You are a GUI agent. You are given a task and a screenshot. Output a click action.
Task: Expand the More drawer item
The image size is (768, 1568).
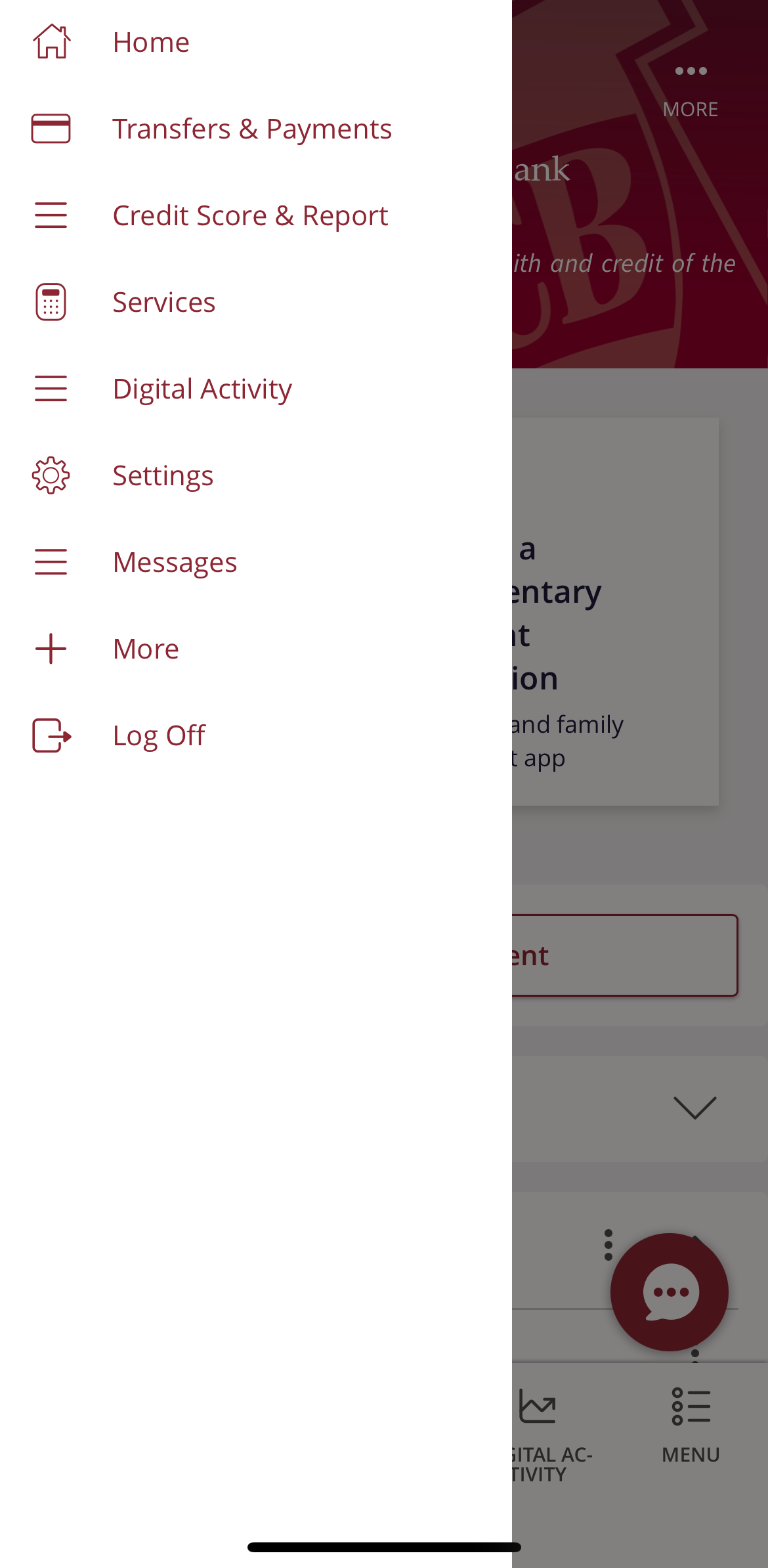click(146, 649)
